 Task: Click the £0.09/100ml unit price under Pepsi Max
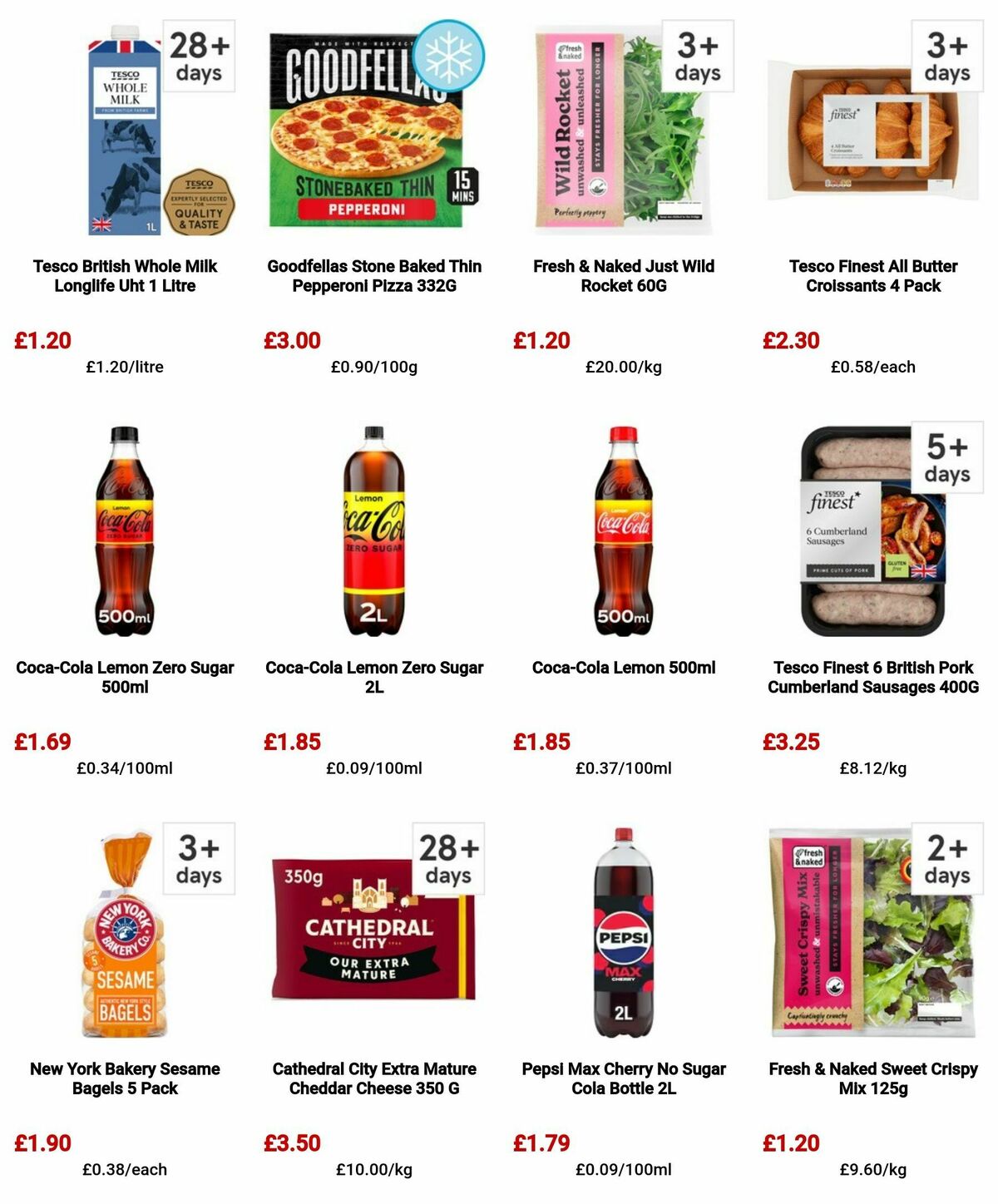click(x=623, y=1167)
